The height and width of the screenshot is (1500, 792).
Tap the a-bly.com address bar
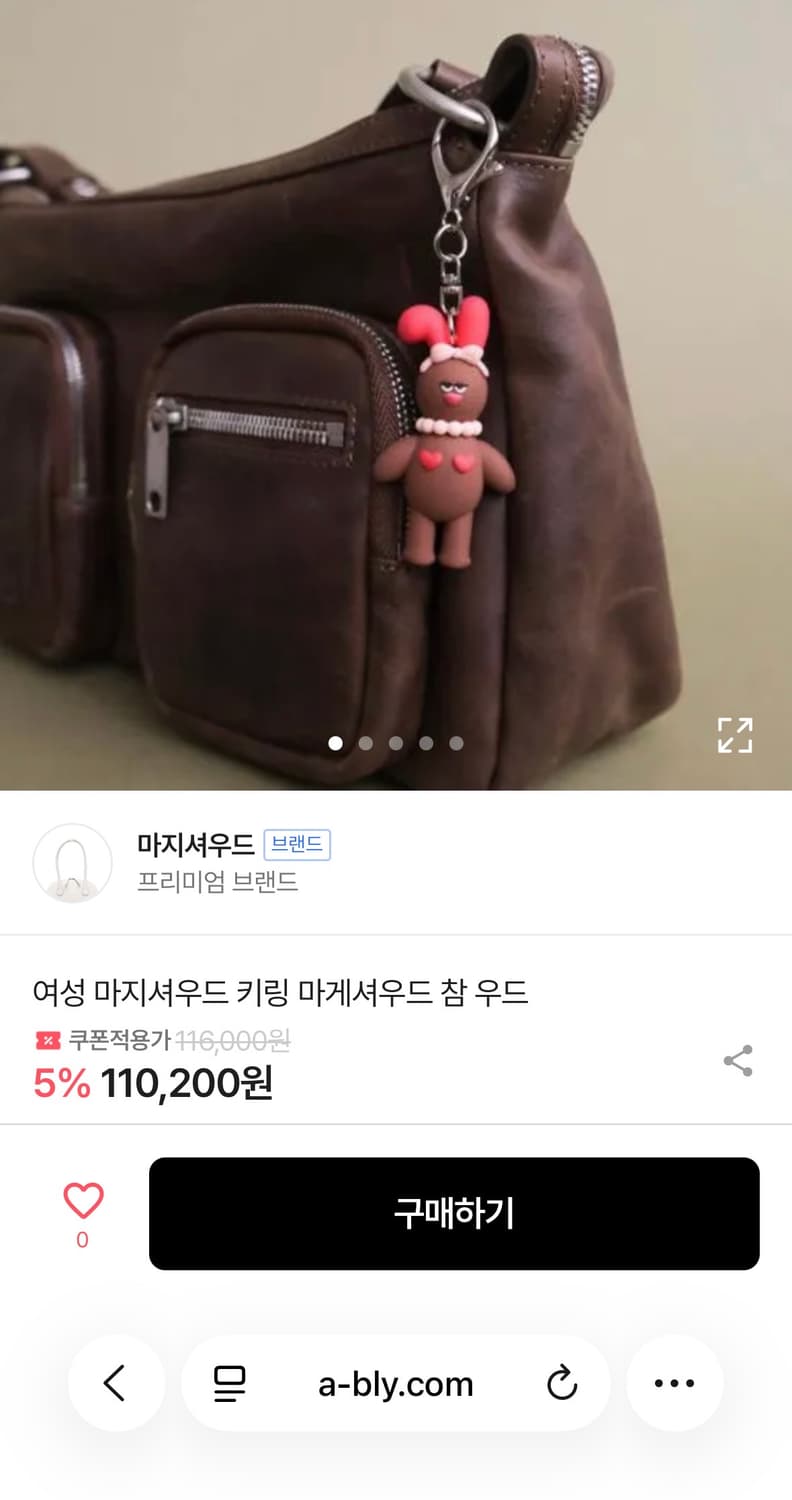coord(395,1384)
